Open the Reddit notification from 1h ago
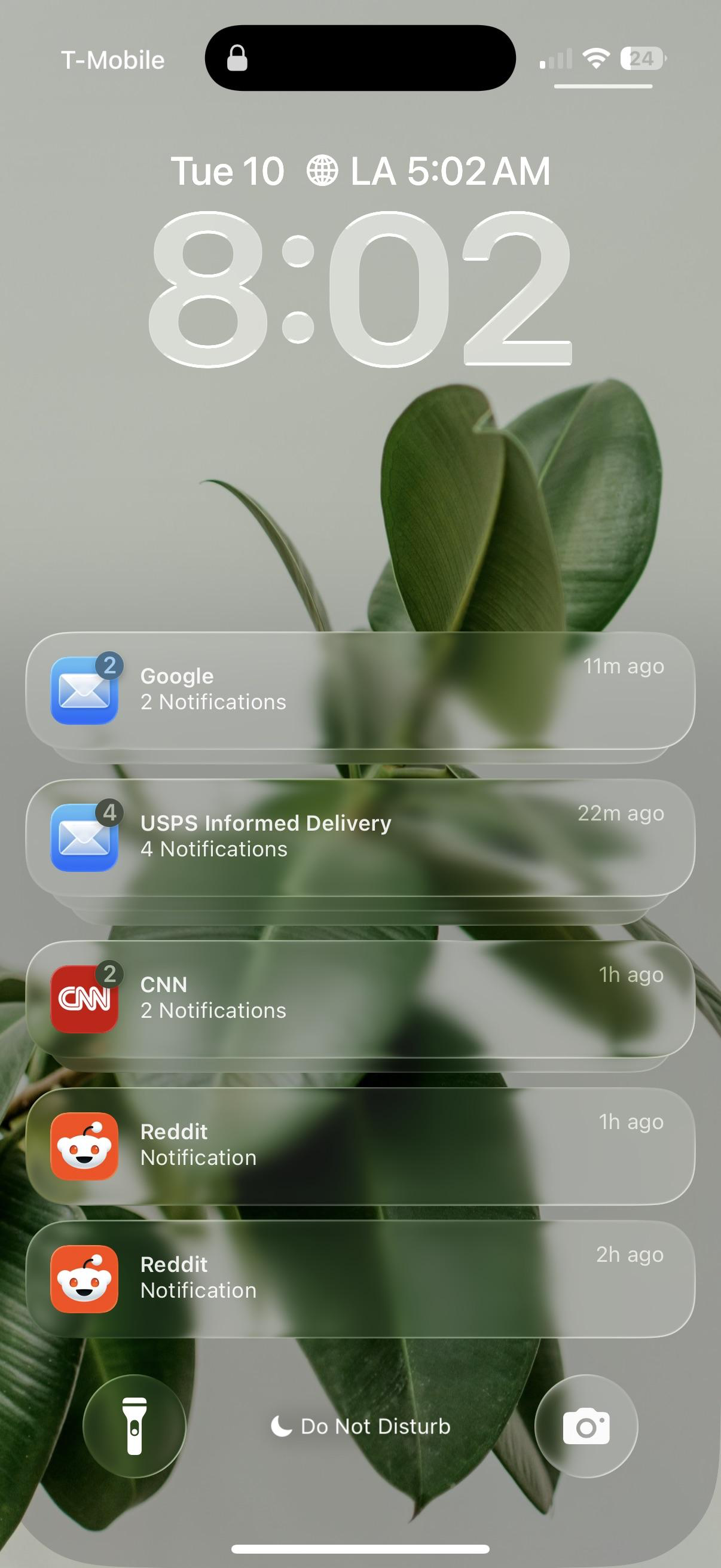 coord(360,1146)
